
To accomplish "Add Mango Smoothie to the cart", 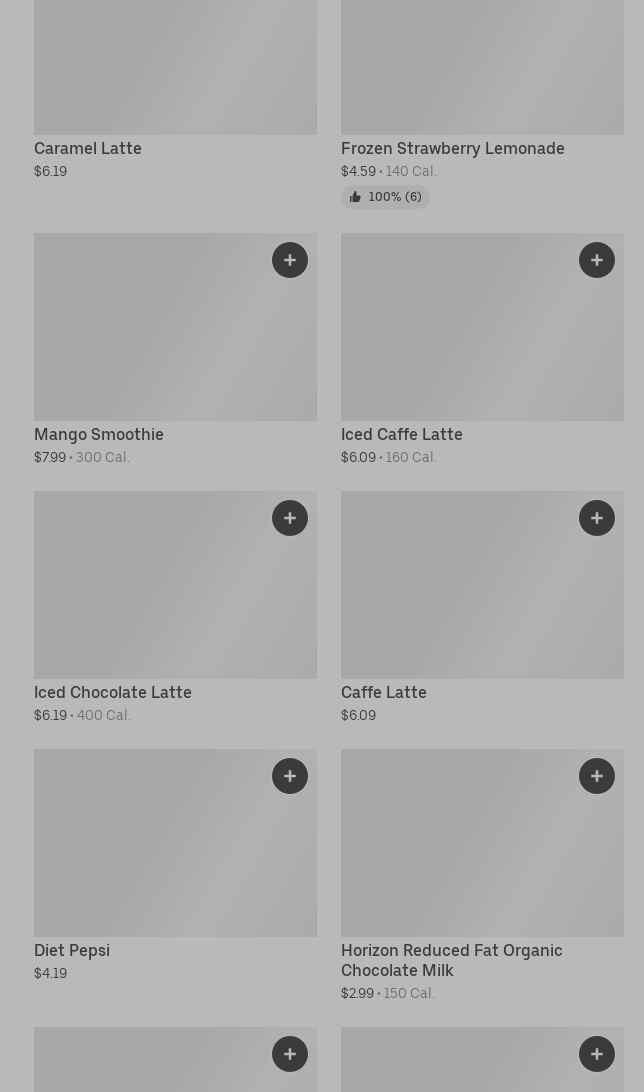I will pos(290,260).
